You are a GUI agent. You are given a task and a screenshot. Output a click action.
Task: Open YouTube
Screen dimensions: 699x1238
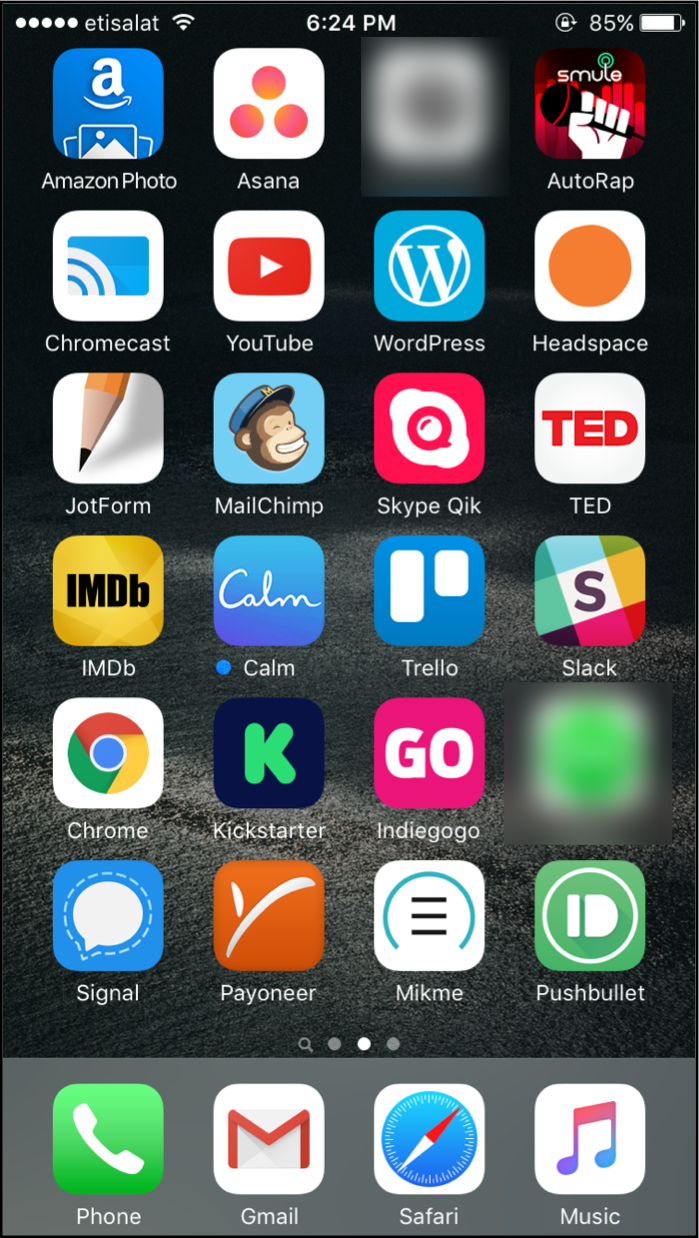269,266
